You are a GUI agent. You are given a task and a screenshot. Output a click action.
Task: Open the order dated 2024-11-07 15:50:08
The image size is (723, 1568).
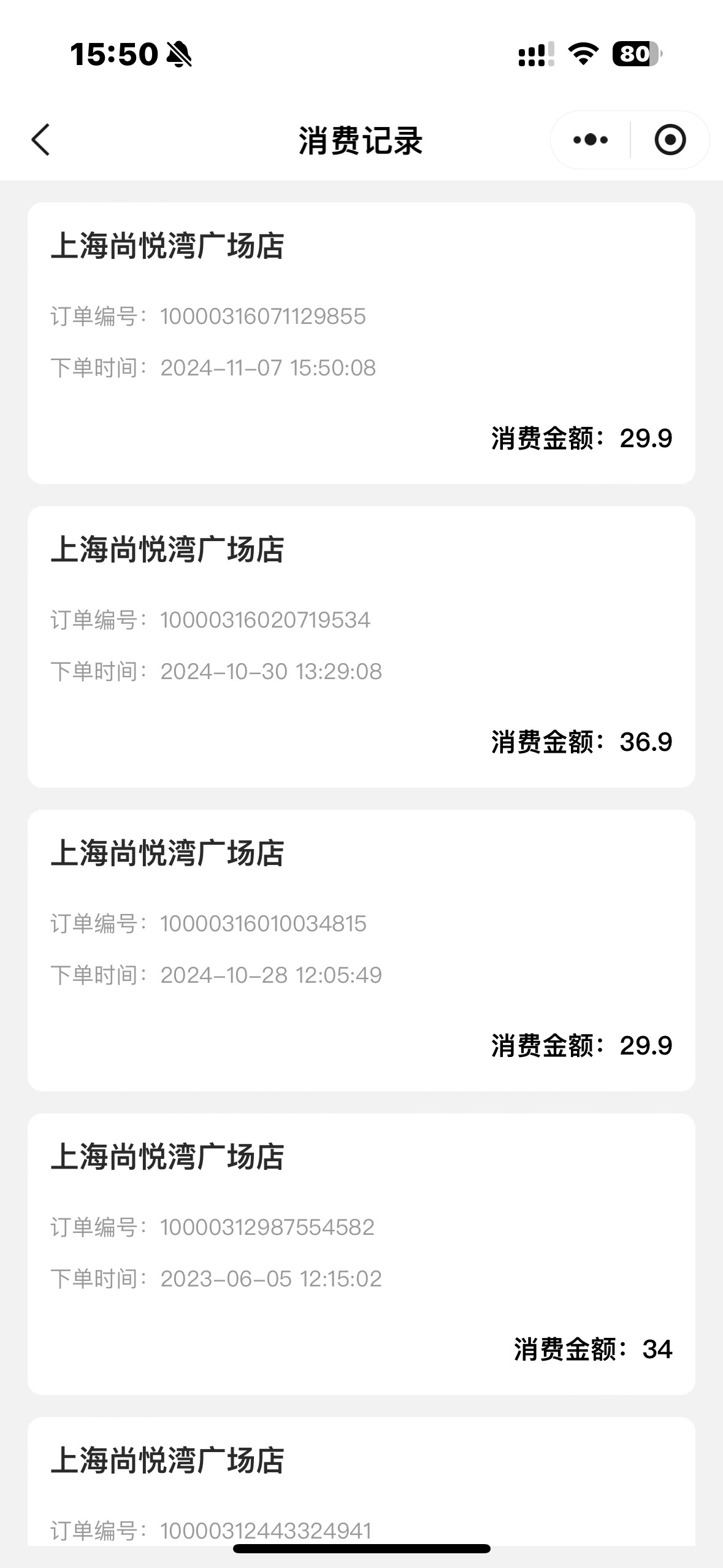pos(361,343)
